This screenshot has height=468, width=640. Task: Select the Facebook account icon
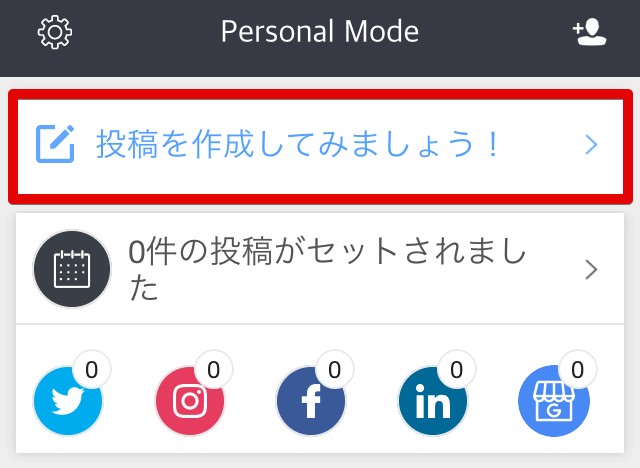311,400
